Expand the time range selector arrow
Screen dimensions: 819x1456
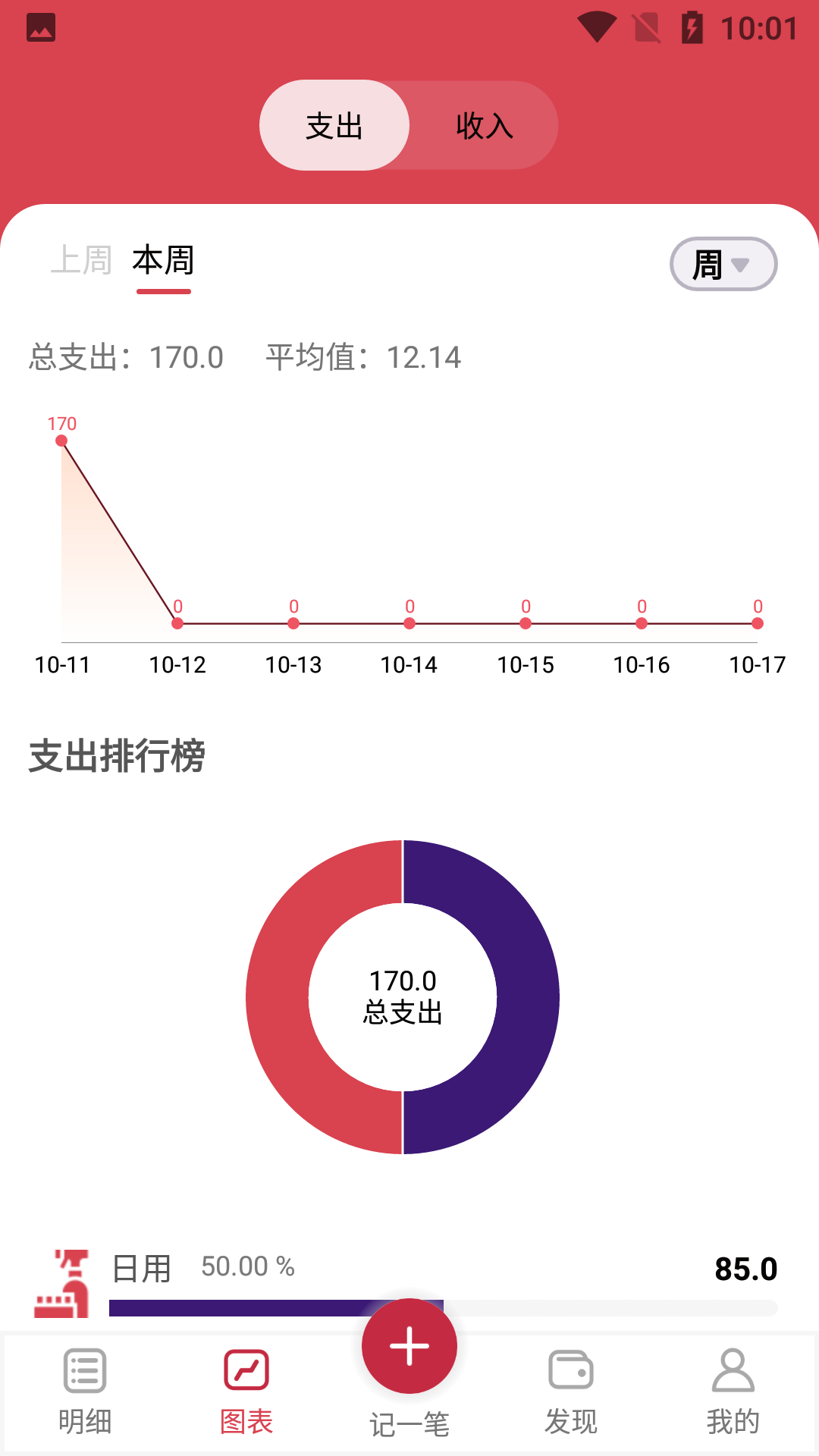click(742, 265)
